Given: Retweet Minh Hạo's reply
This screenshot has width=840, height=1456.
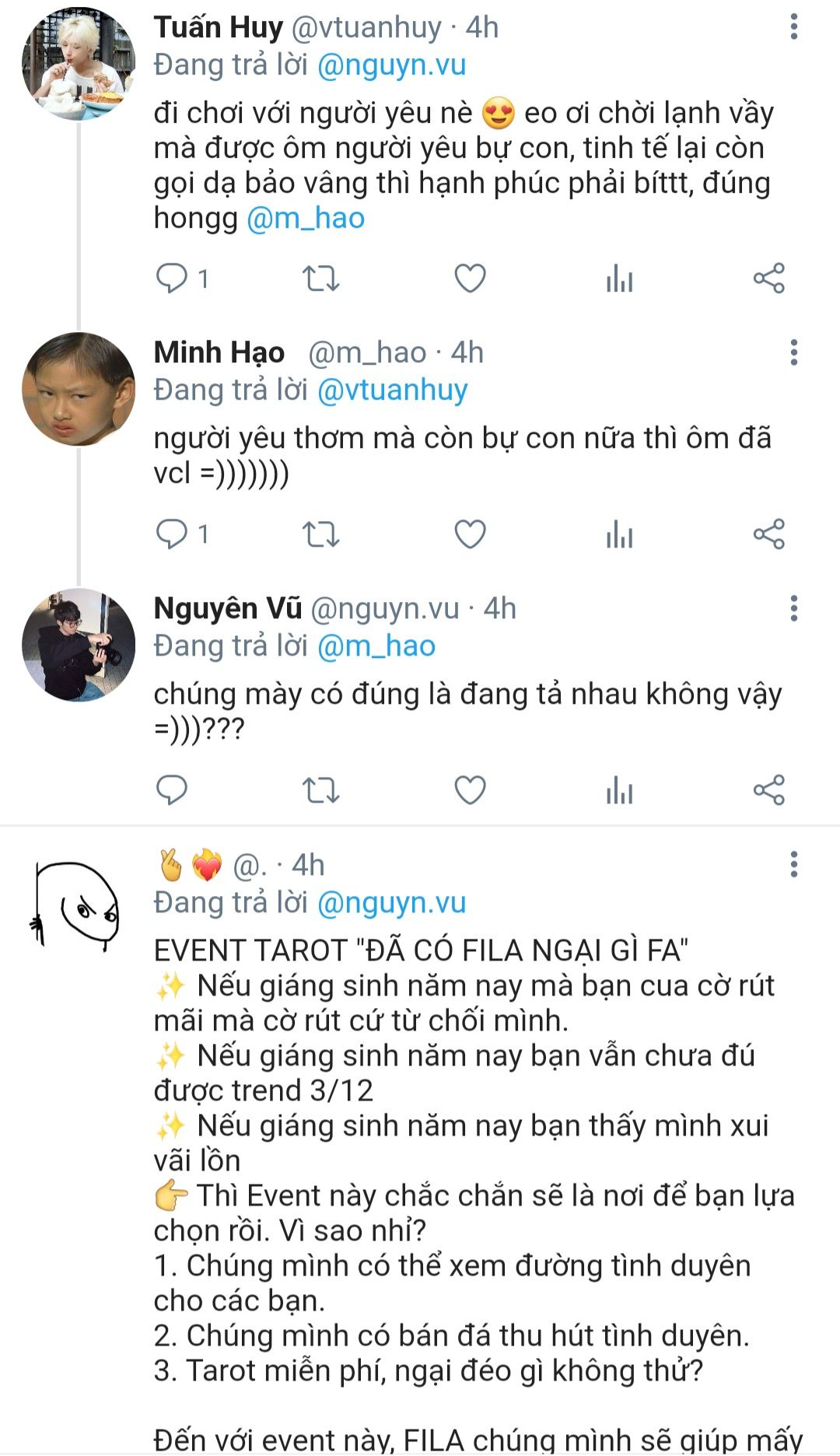Looking at the screenshot, I should click(x=320, y=534).
